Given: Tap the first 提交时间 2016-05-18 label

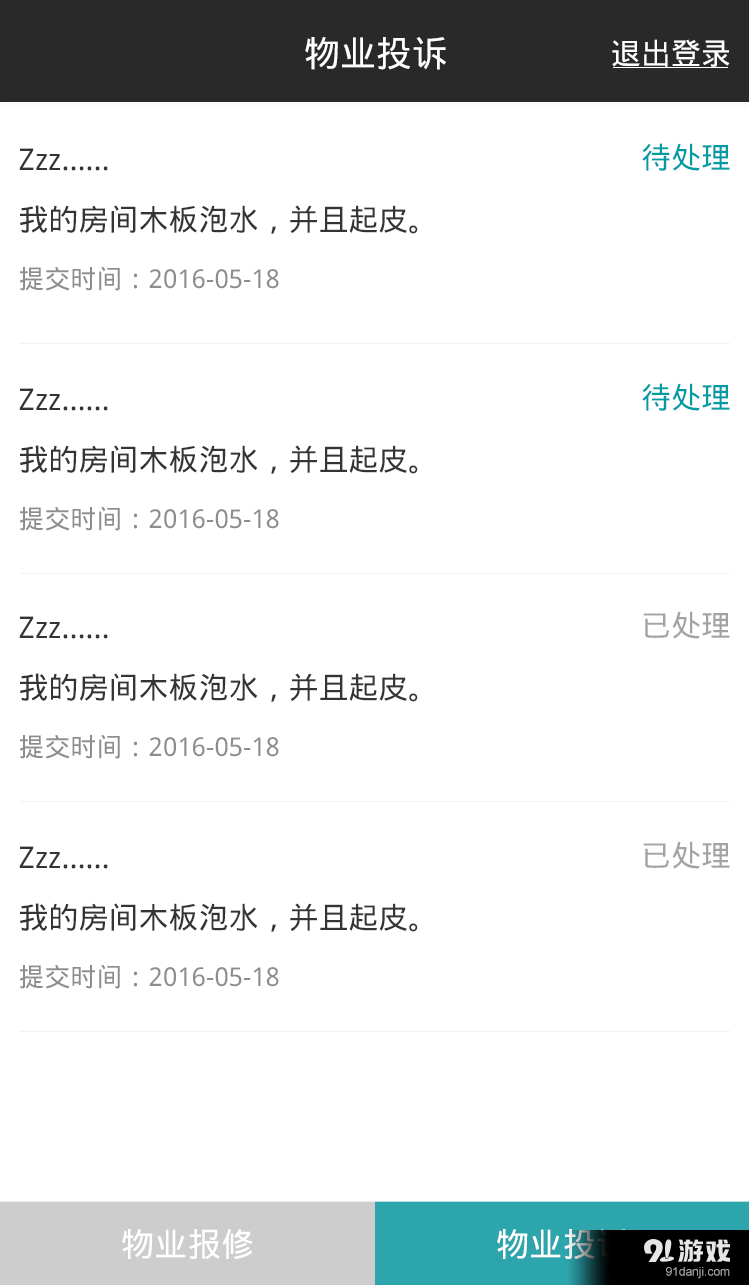Looking at the screenshot, I should click(148, 279).
